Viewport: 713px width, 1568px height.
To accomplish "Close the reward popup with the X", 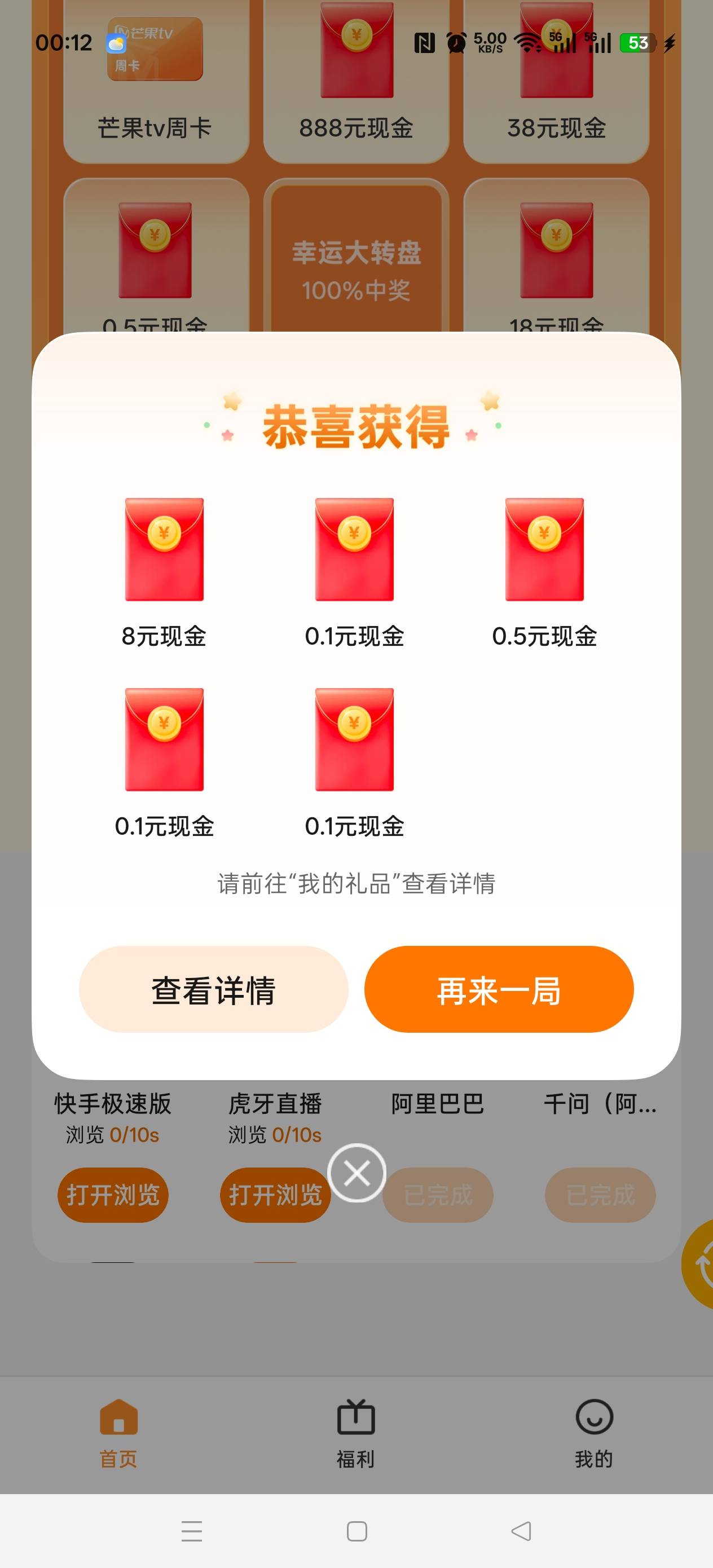I will [x=357, y=1173].
